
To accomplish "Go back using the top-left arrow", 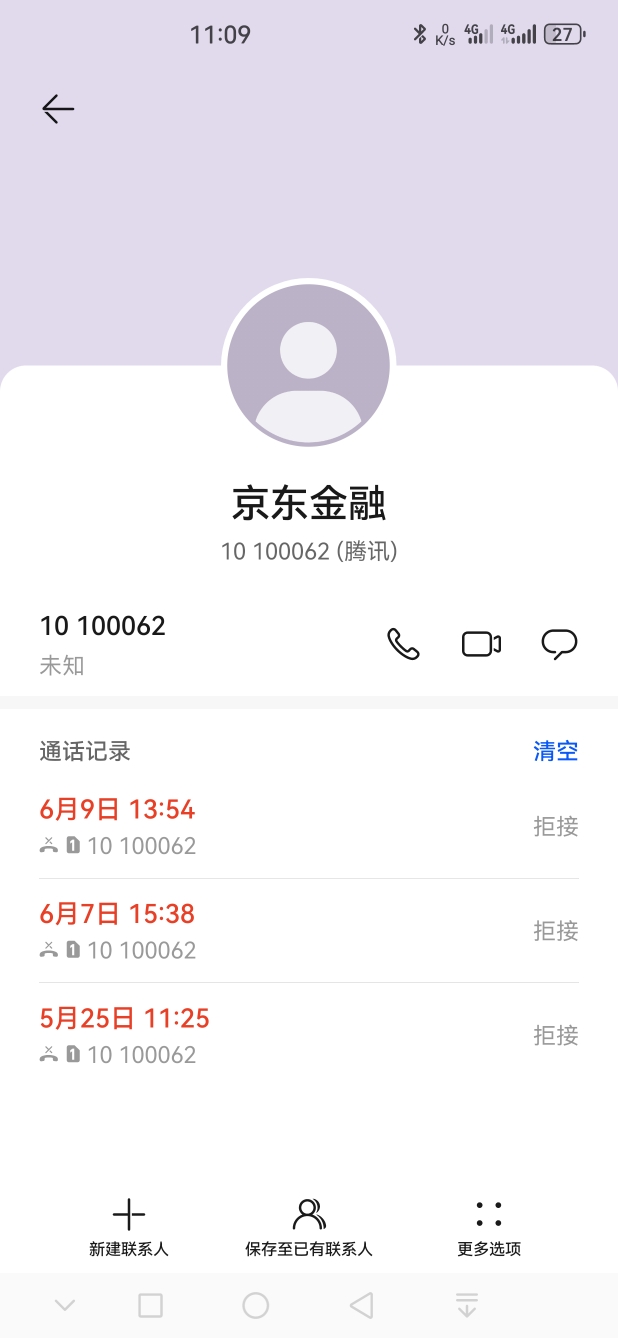I will (x=58, y=109).
